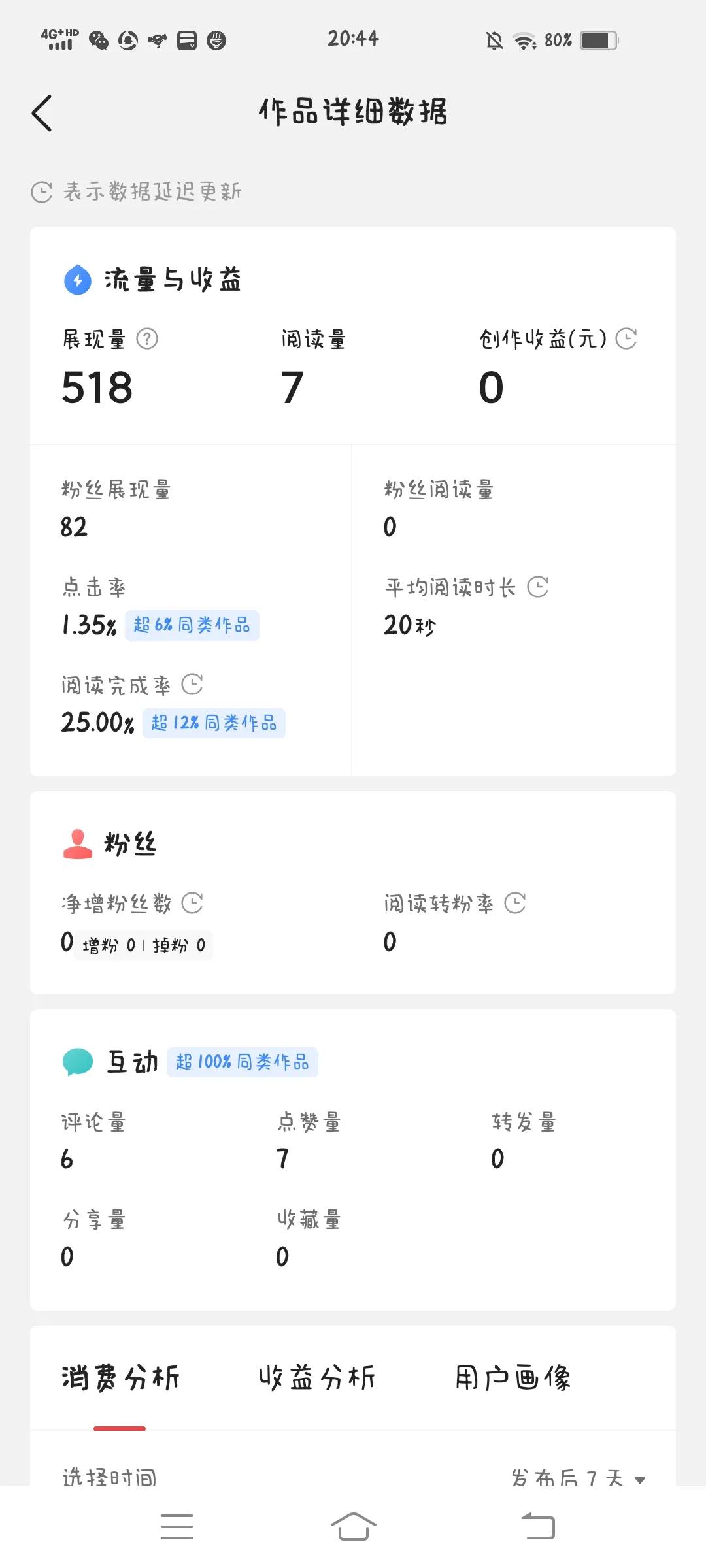Image resolution: width=706 pixels, height=1568 pixels.
Task: Click the clock icon beside 阅读转粉率
Action: [516, 904]
